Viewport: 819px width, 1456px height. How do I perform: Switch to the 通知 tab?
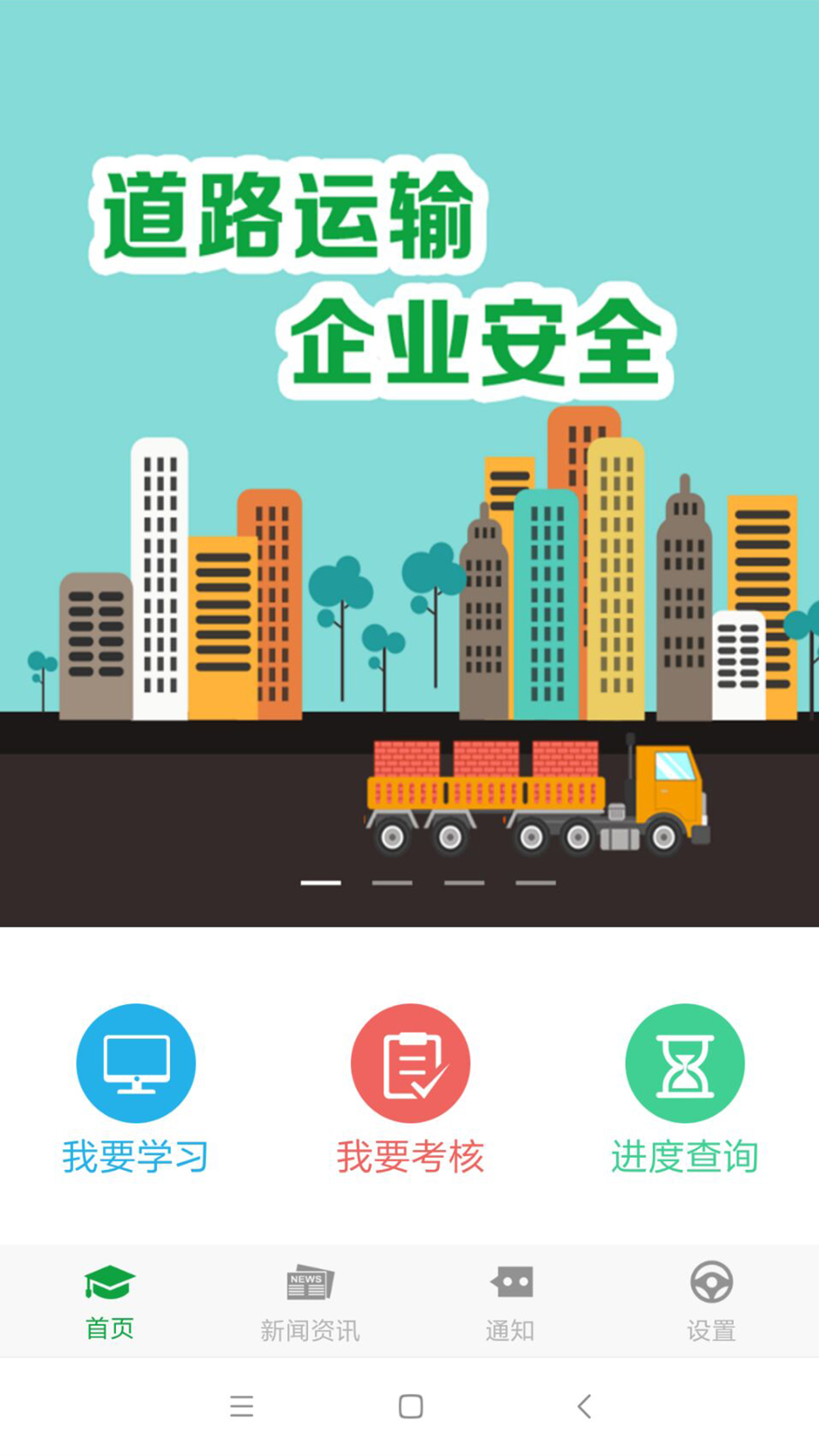(510, 1301)
